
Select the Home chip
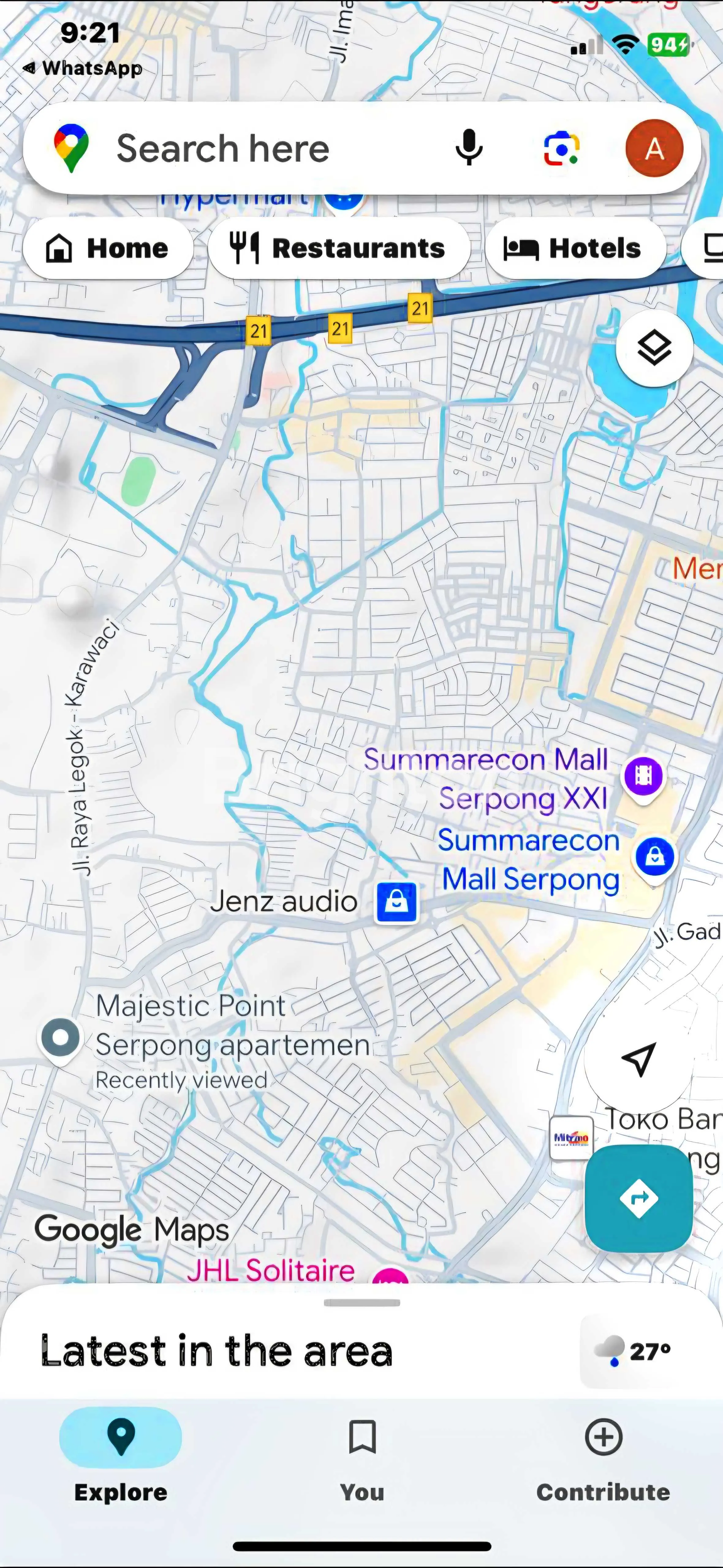point(108,248)
